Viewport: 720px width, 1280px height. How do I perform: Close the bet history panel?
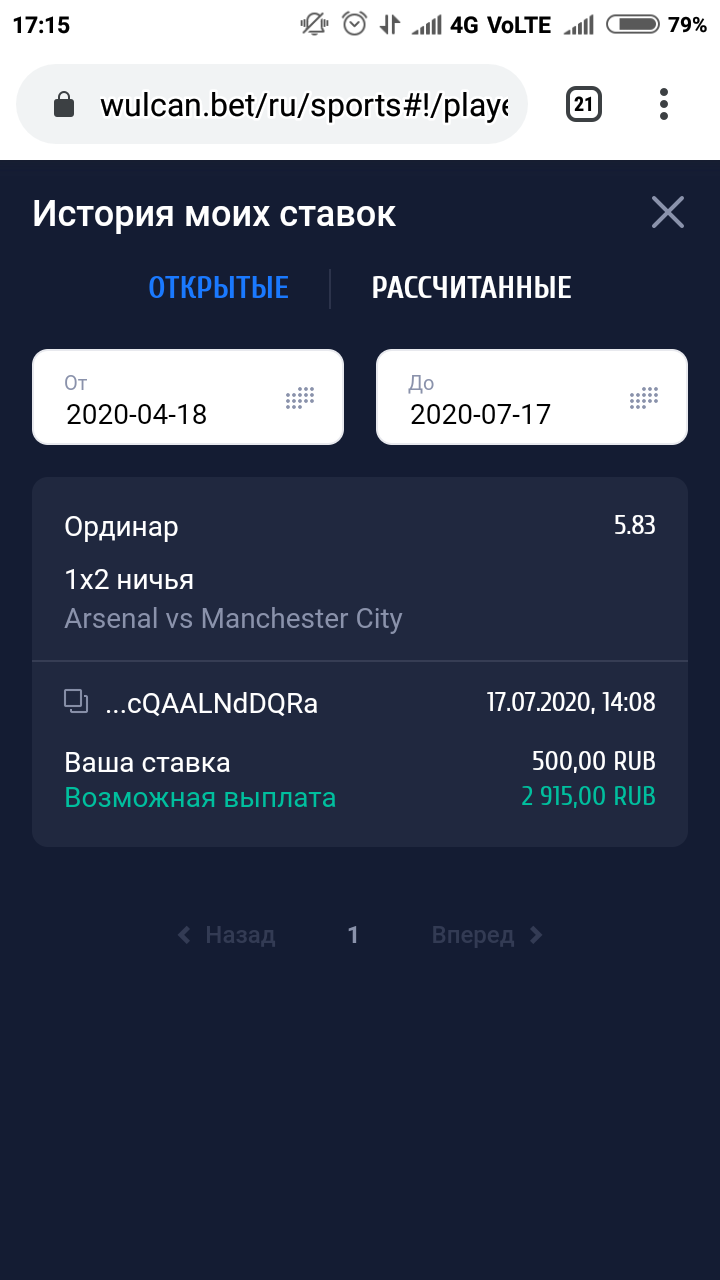click(667, 213)
